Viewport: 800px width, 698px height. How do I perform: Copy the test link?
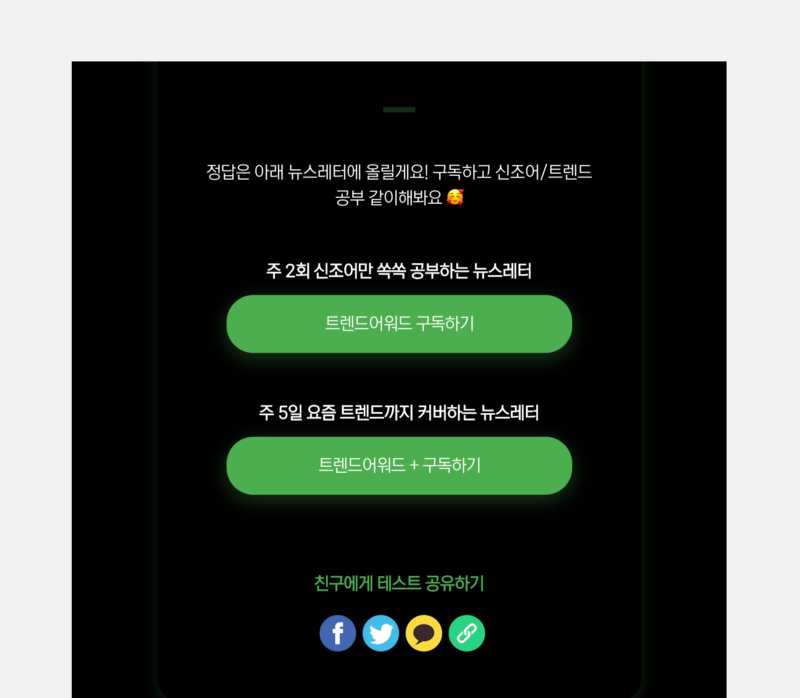pos(467,633)
